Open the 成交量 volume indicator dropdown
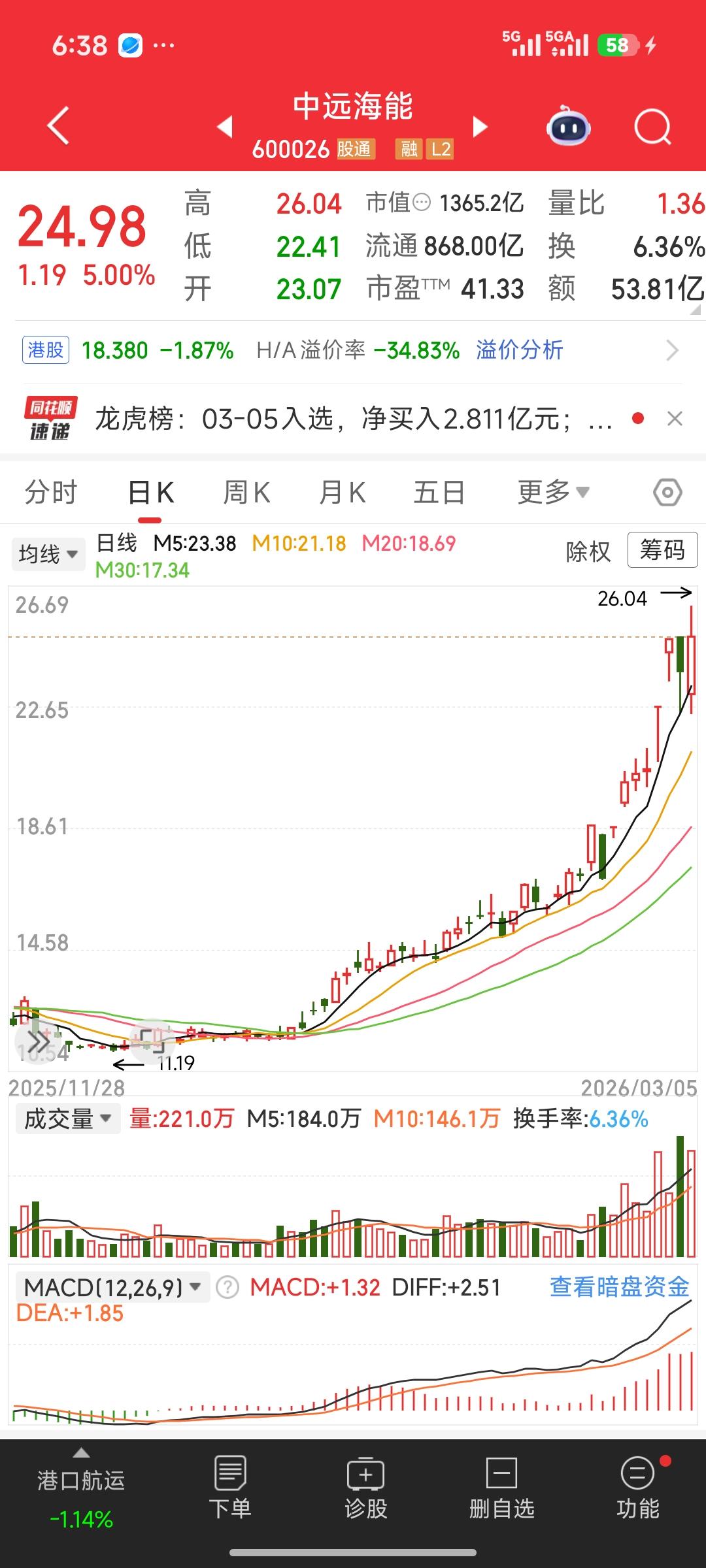Image resolution: width=706 pixels, height=1568 pixels. click(x=66, y=1119)
